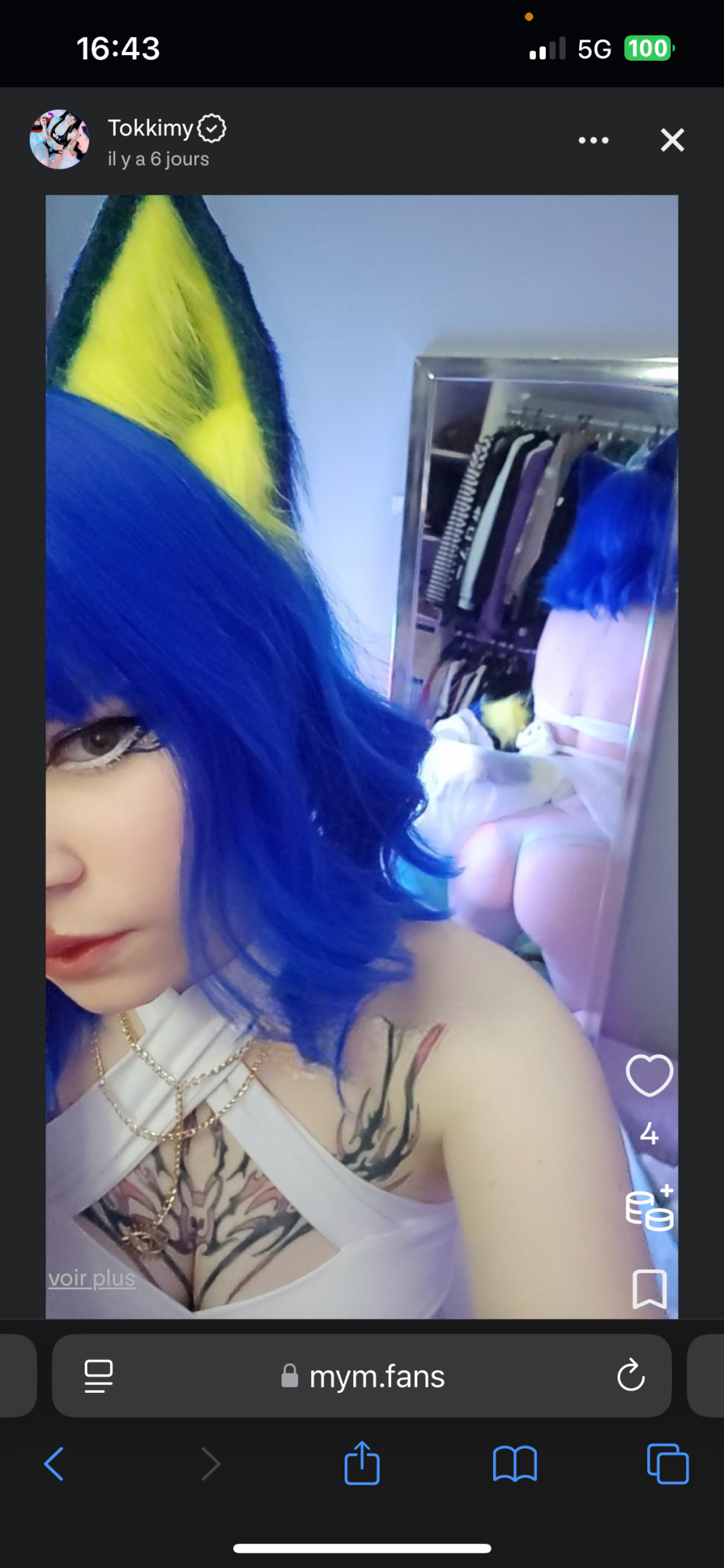724x1568 pixels.
Task: Send a tip with the coins icon
Action: (x=649, y=1208)
